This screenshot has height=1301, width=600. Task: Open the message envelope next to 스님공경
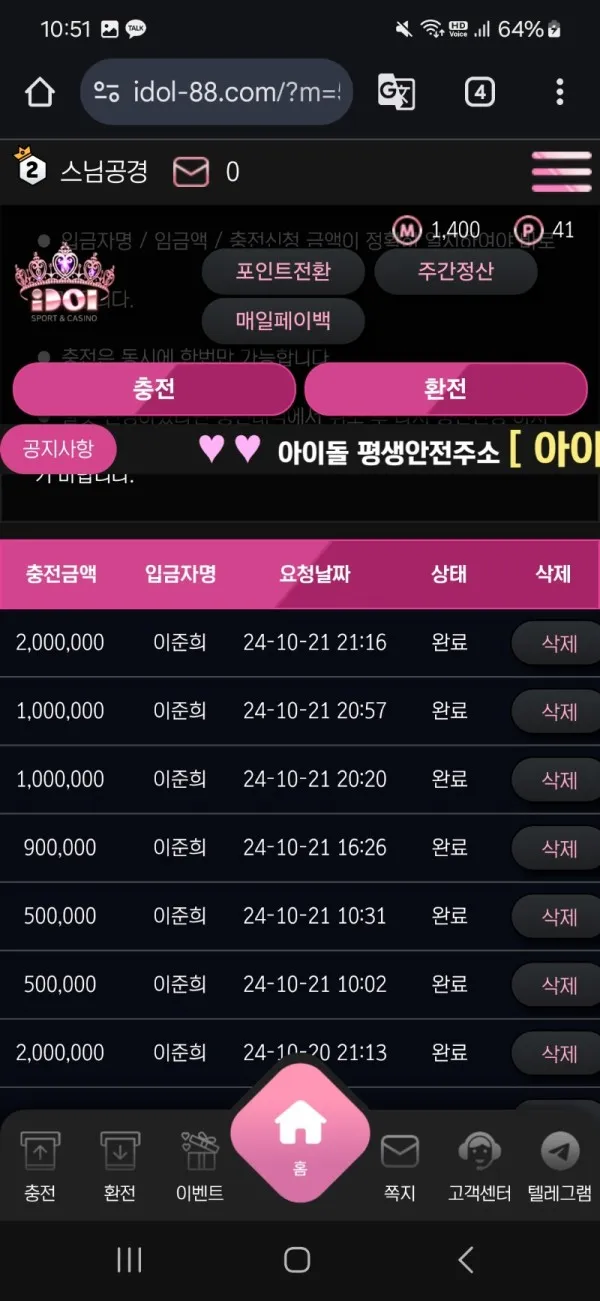coord(191,172)
